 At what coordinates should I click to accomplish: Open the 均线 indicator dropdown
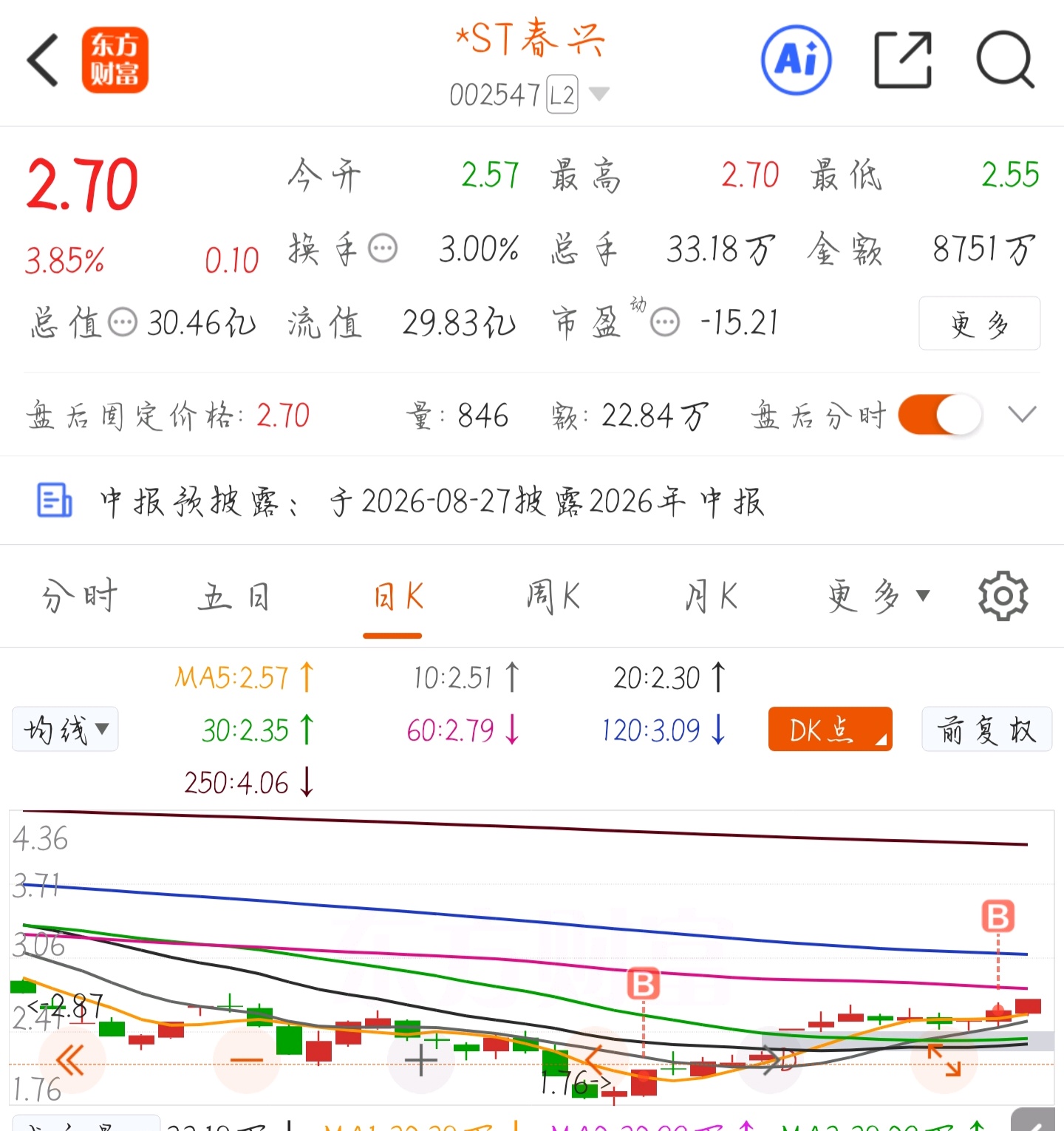click(x=65, y=730)
